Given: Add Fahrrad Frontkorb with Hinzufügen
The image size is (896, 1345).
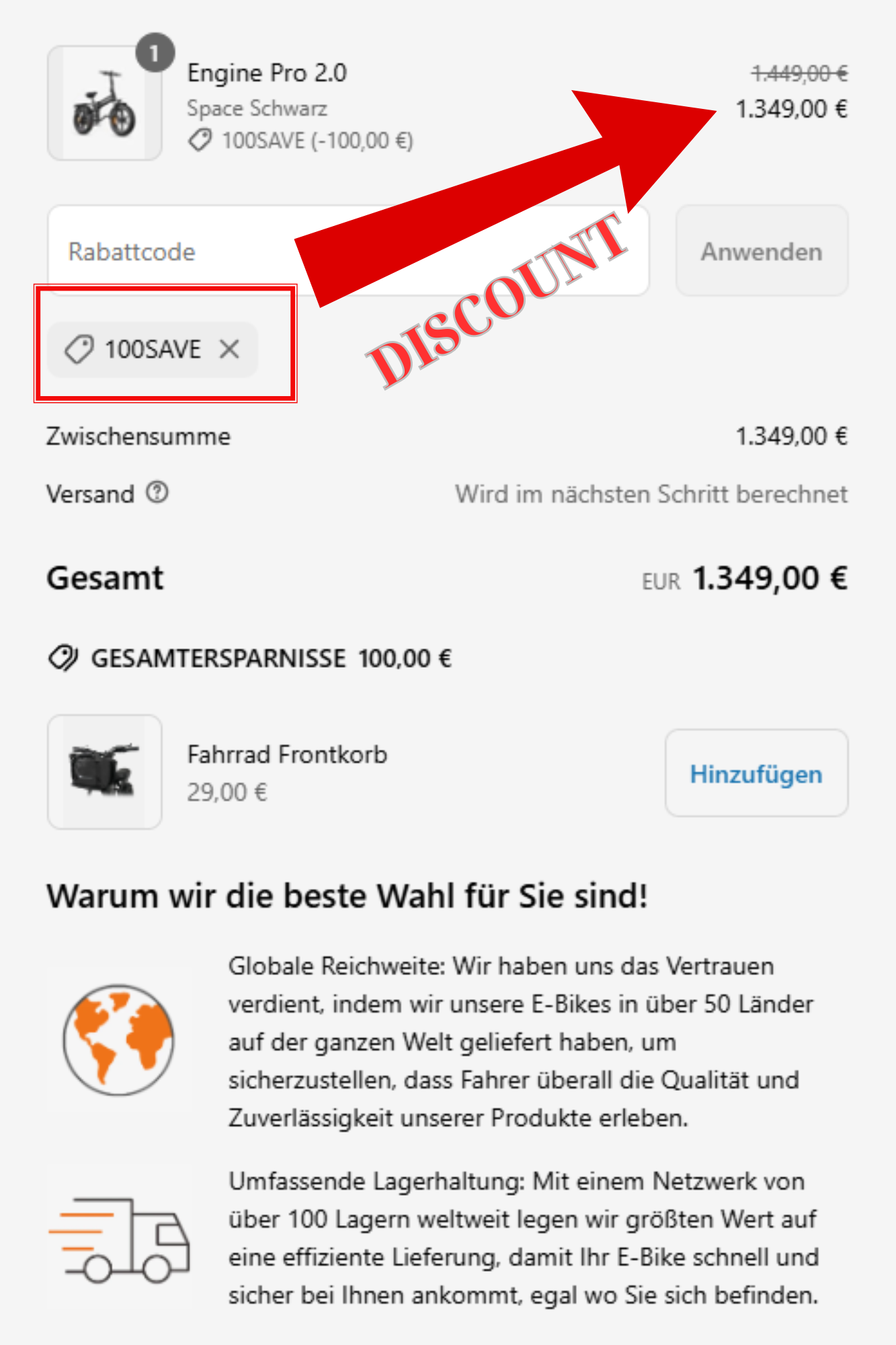Looking at the screenshot, I should click(x=756, y=773).
